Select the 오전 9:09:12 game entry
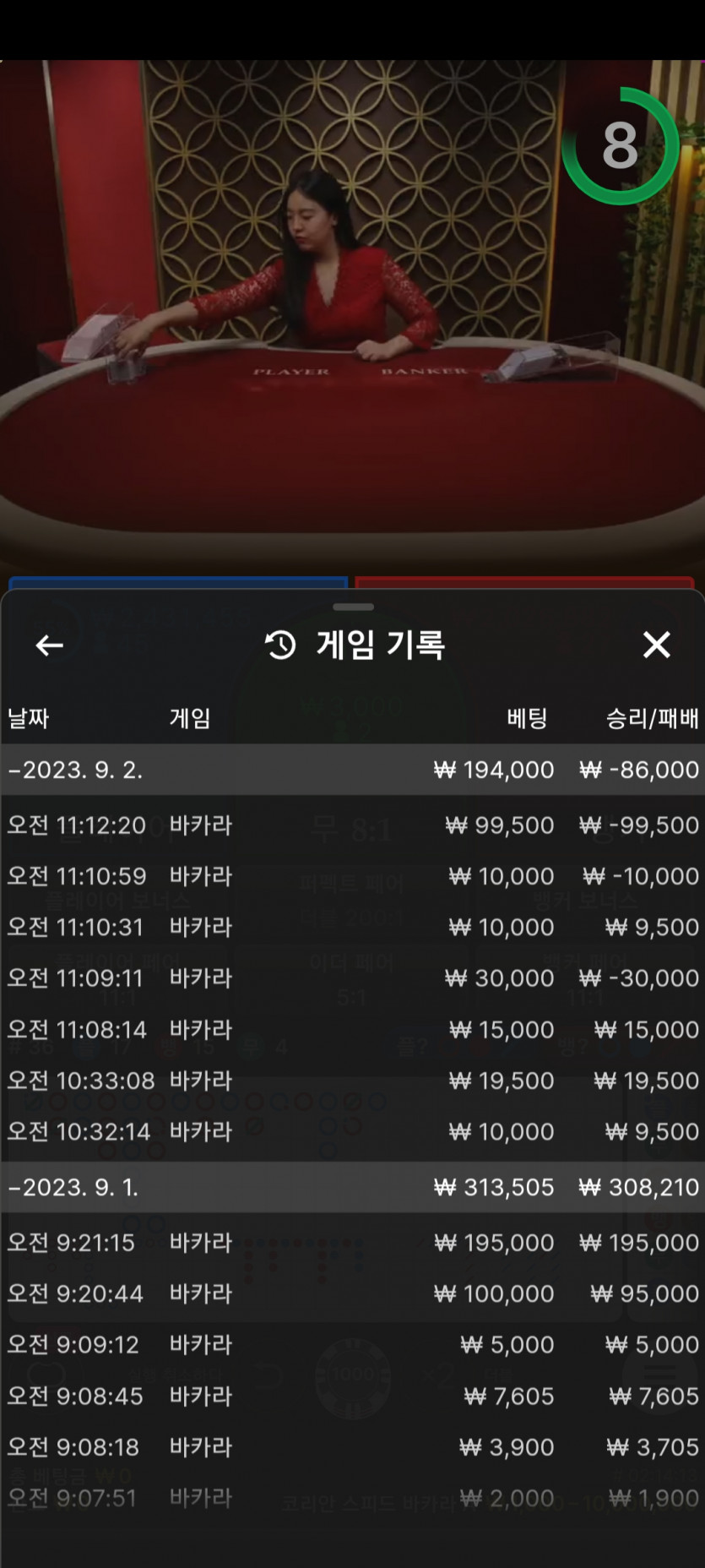 click(352, 1345)
